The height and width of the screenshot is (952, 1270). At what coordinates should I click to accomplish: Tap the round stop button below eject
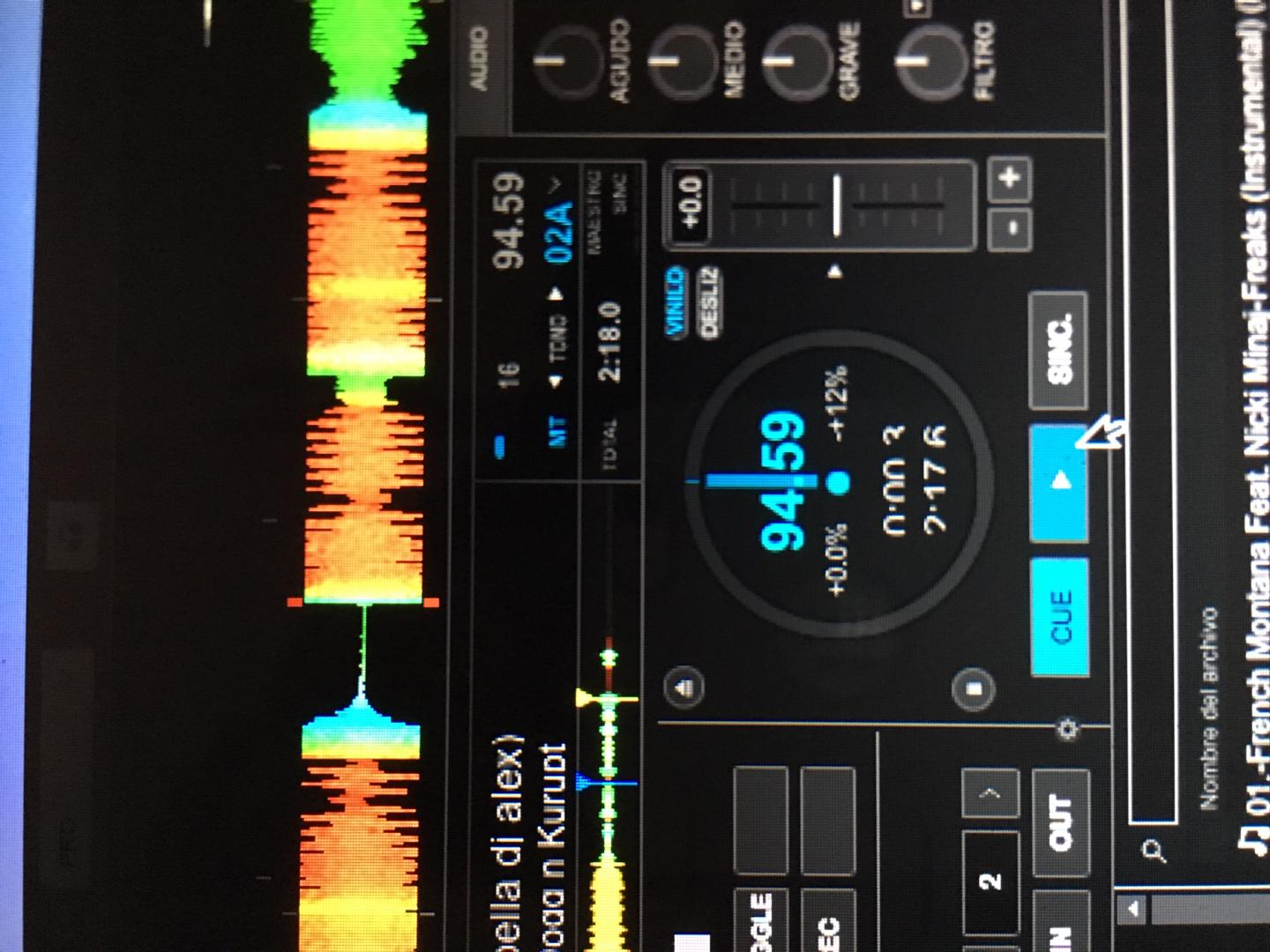pos(975,688)
